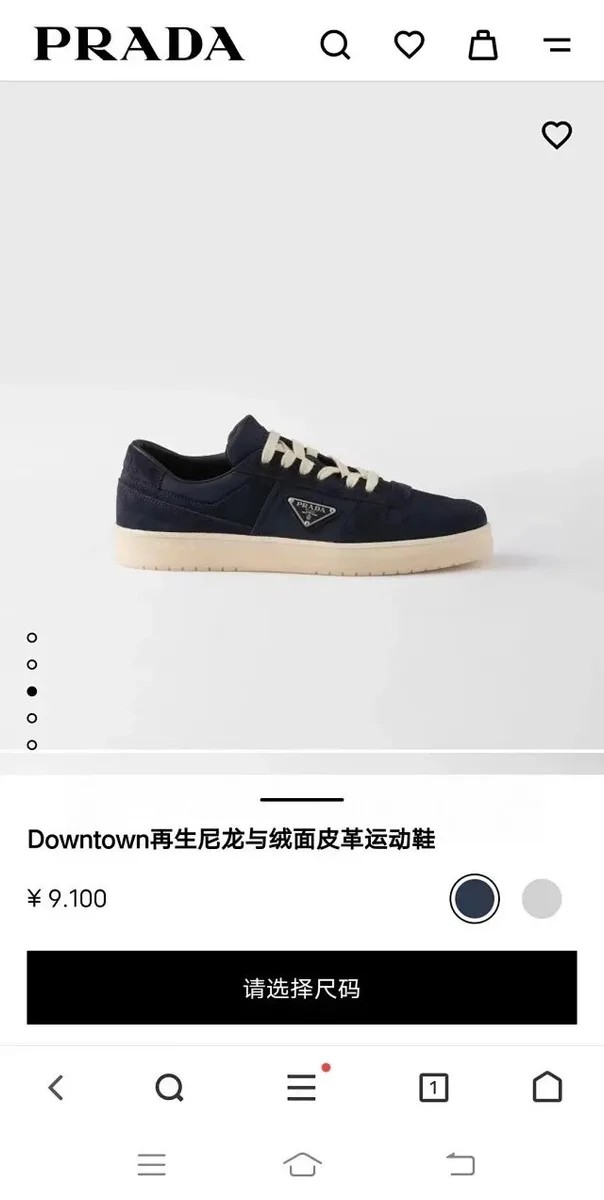Tap the system back button
This screenshot has width=604, height=1200.
pyautogui.click(x=461, y=1164)
